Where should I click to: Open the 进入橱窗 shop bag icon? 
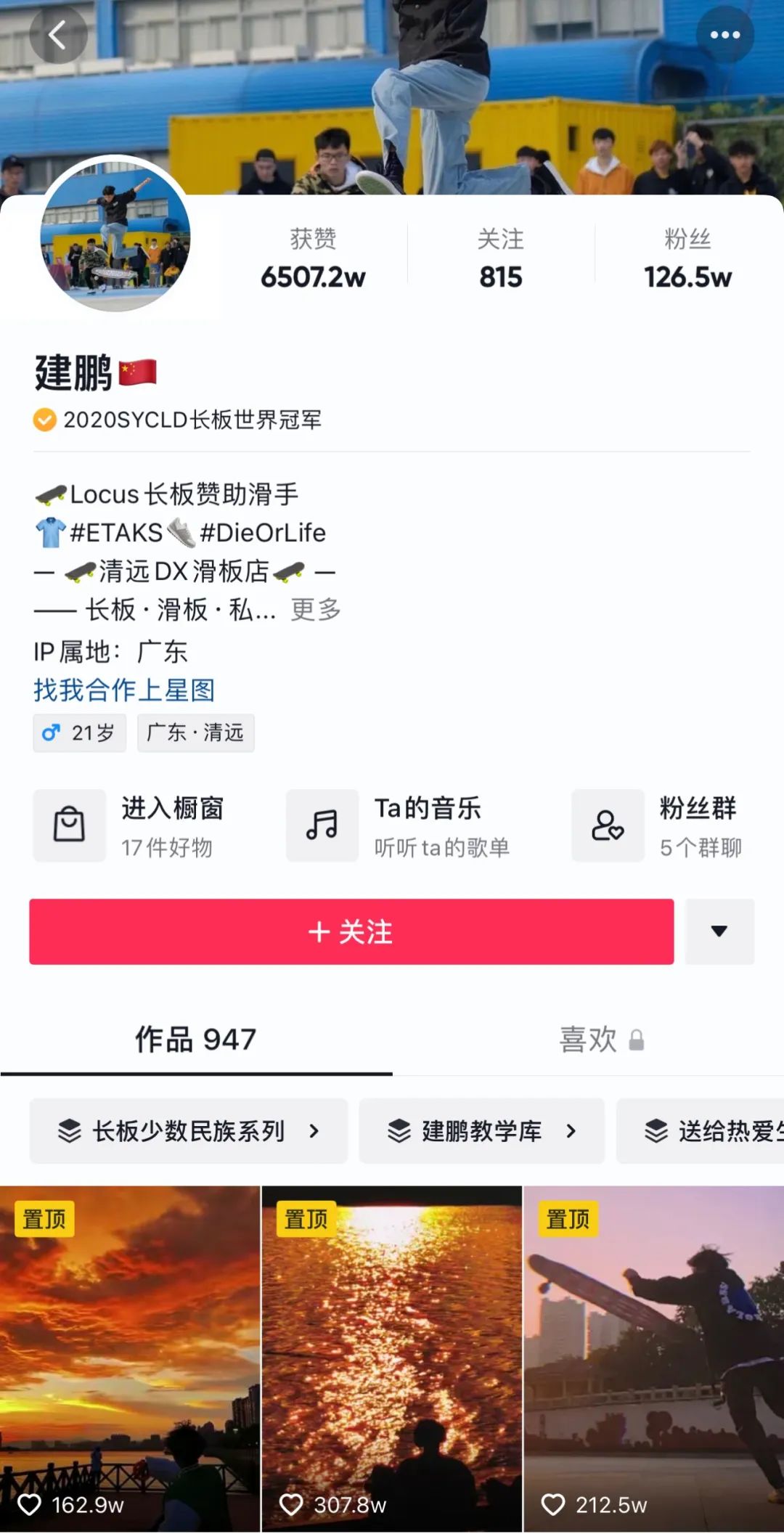coord(70,826)
